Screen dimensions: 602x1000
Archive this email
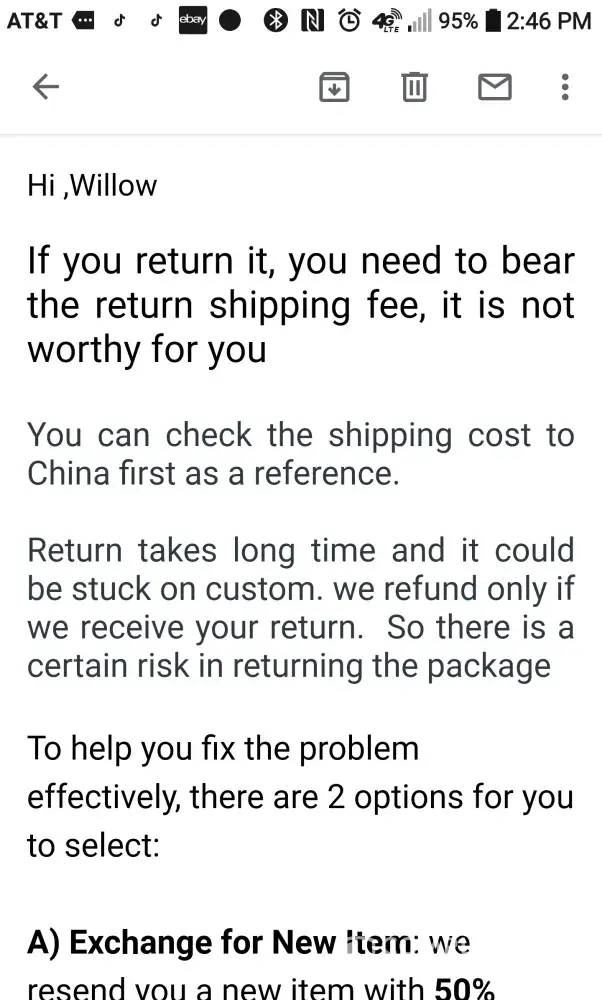pos(334,88)
